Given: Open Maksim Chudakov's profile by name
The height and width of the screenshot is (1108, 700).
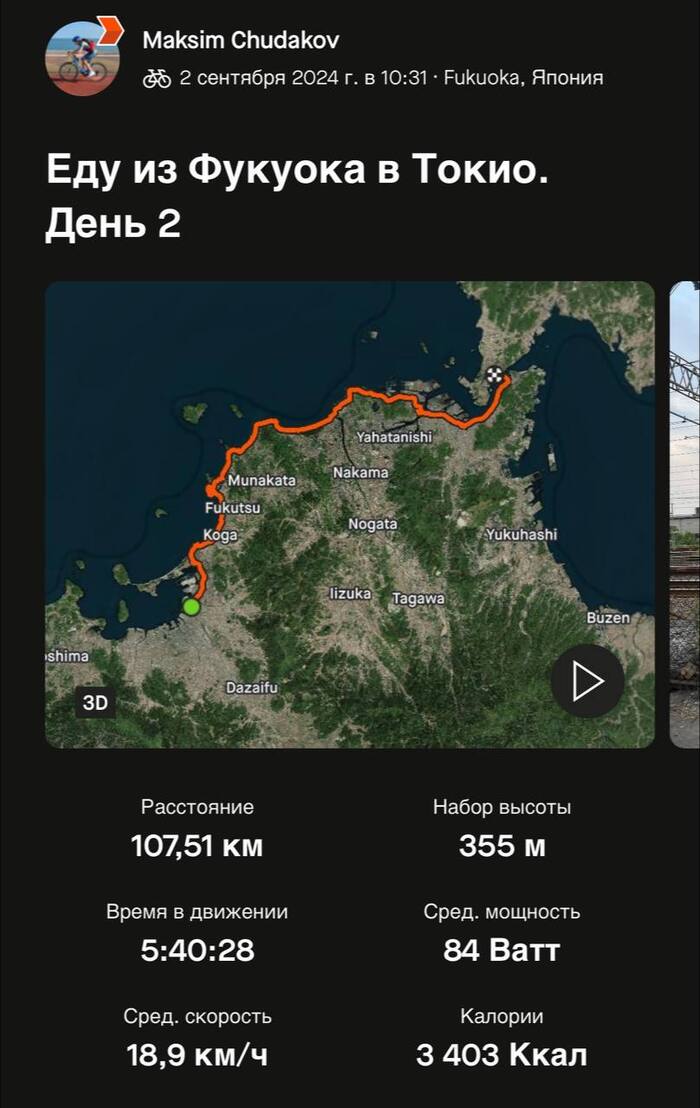Looking at the screenshot, I should 240,40.
